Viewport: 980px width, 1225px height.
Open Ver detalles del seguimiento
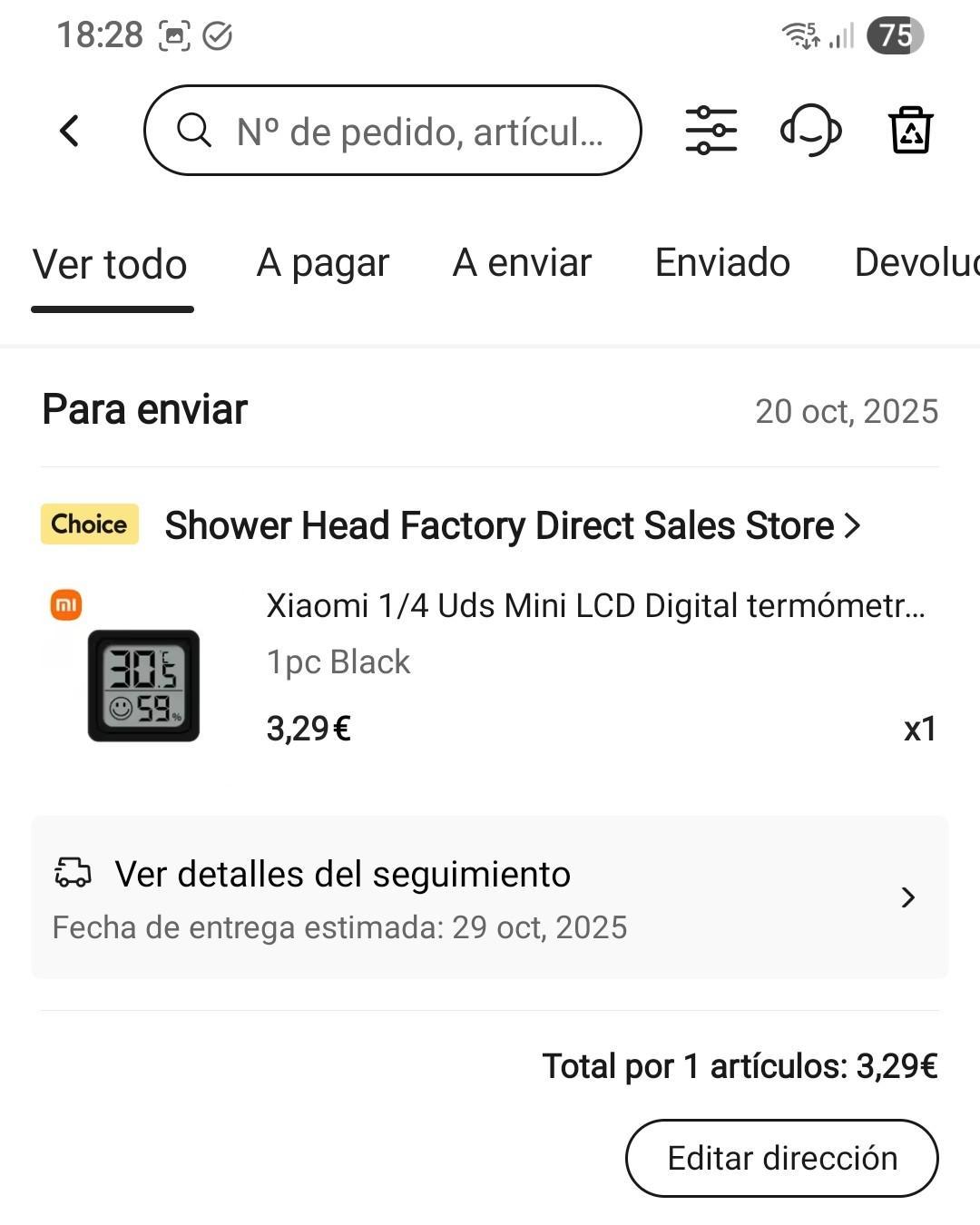490,897
